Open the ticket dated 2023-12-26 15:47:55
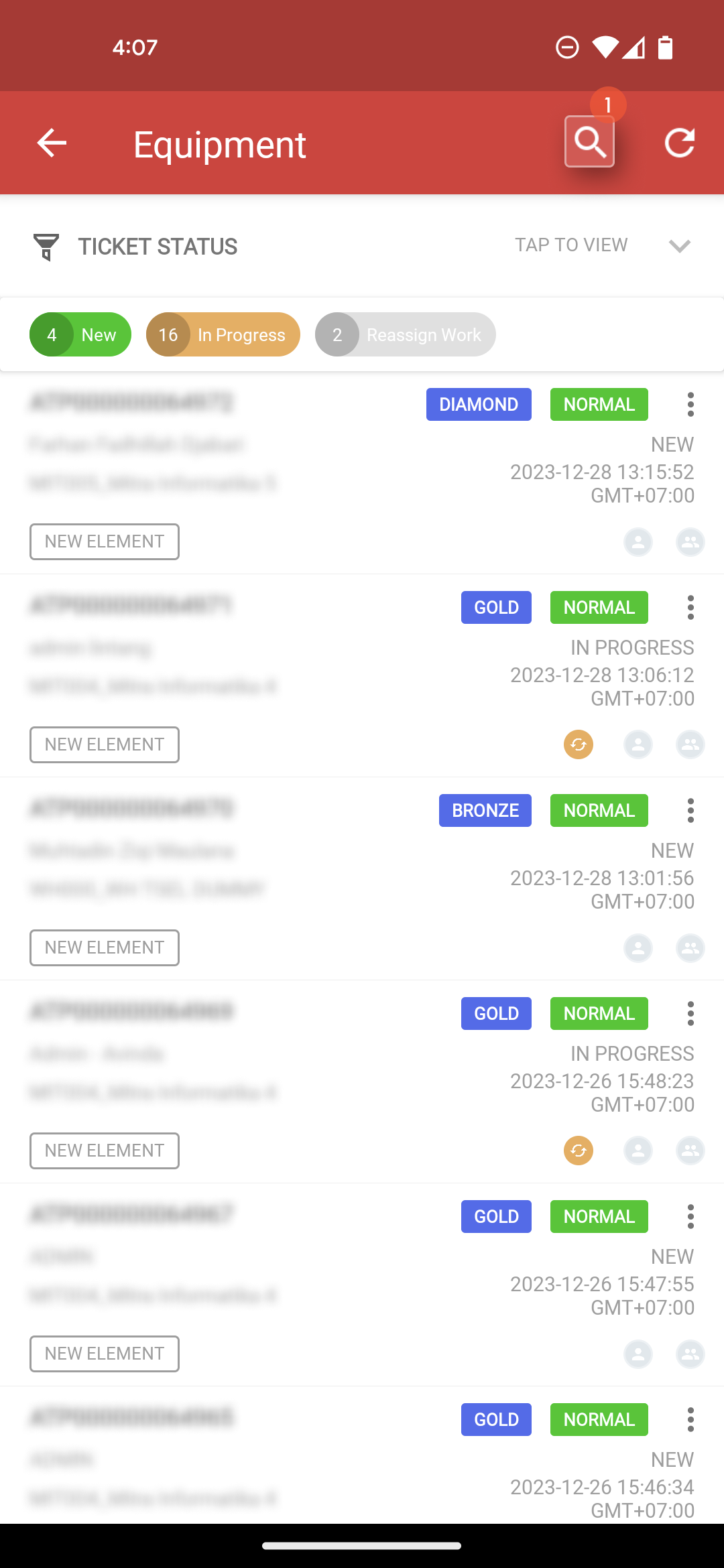 pos(362,1285)
